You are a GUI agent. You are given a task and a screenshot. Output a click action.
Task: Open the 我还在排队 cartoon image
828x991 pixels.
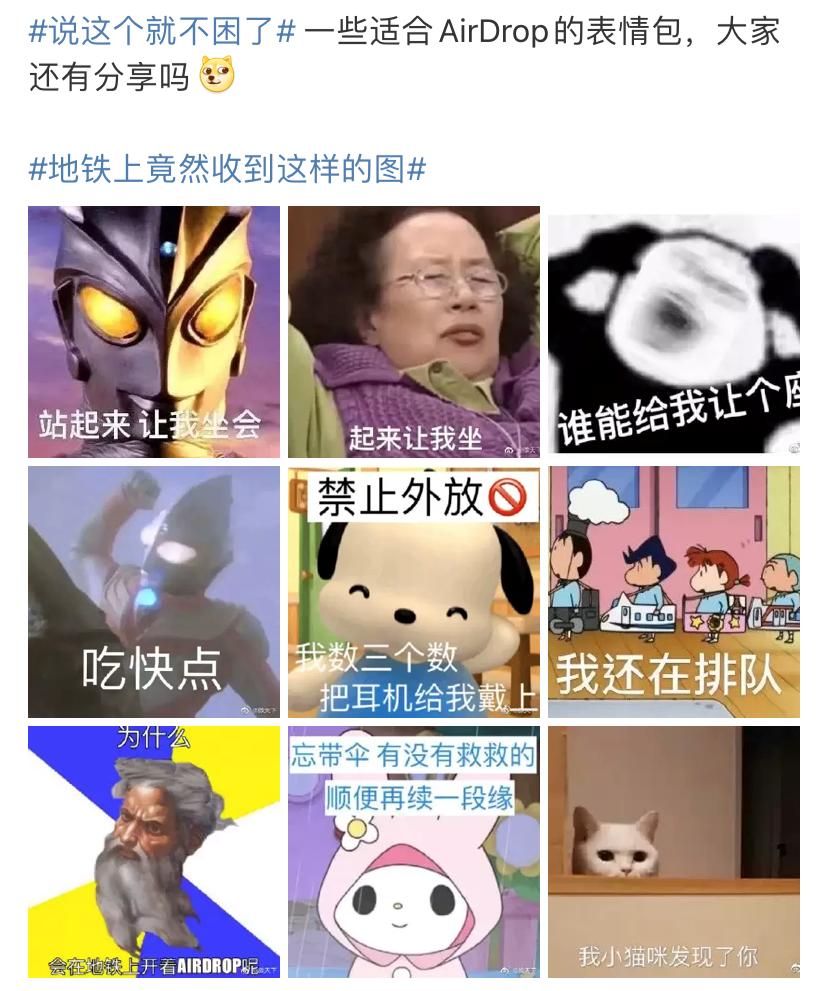pyautogui.click(x=674, y=592)
